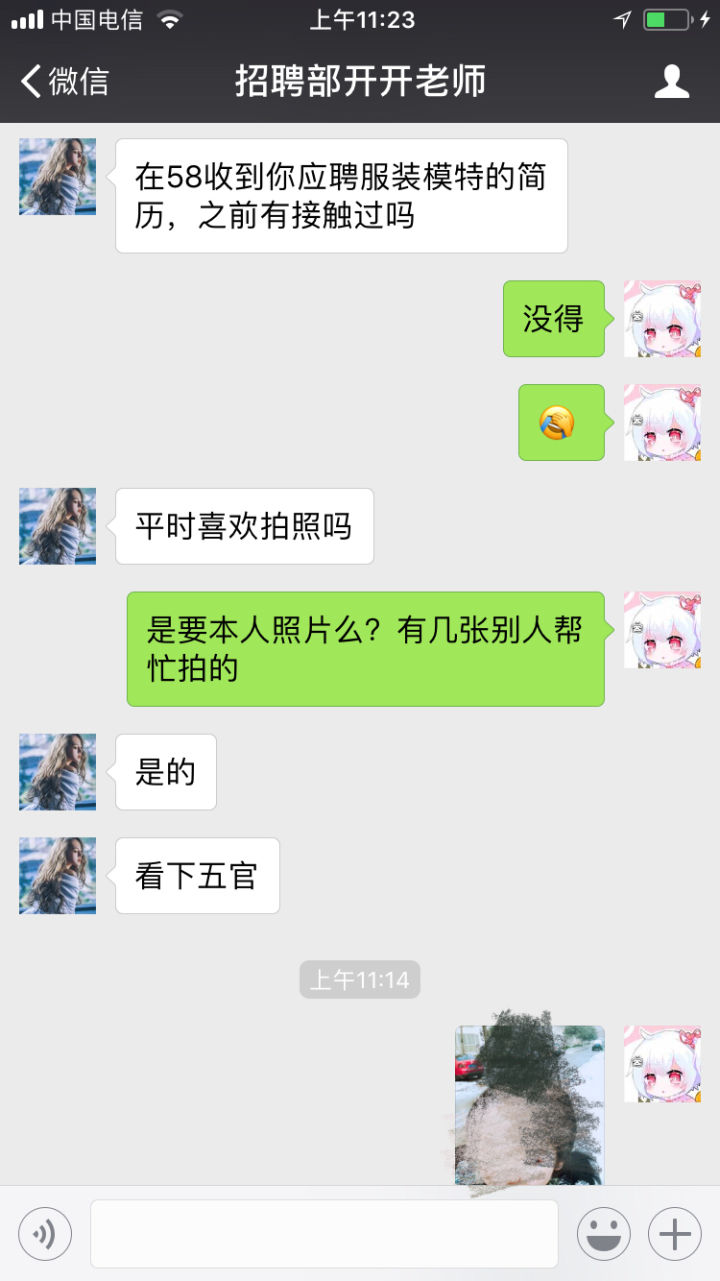
Task: Open the chat info profile icon
Action: (x=672, y=81)
